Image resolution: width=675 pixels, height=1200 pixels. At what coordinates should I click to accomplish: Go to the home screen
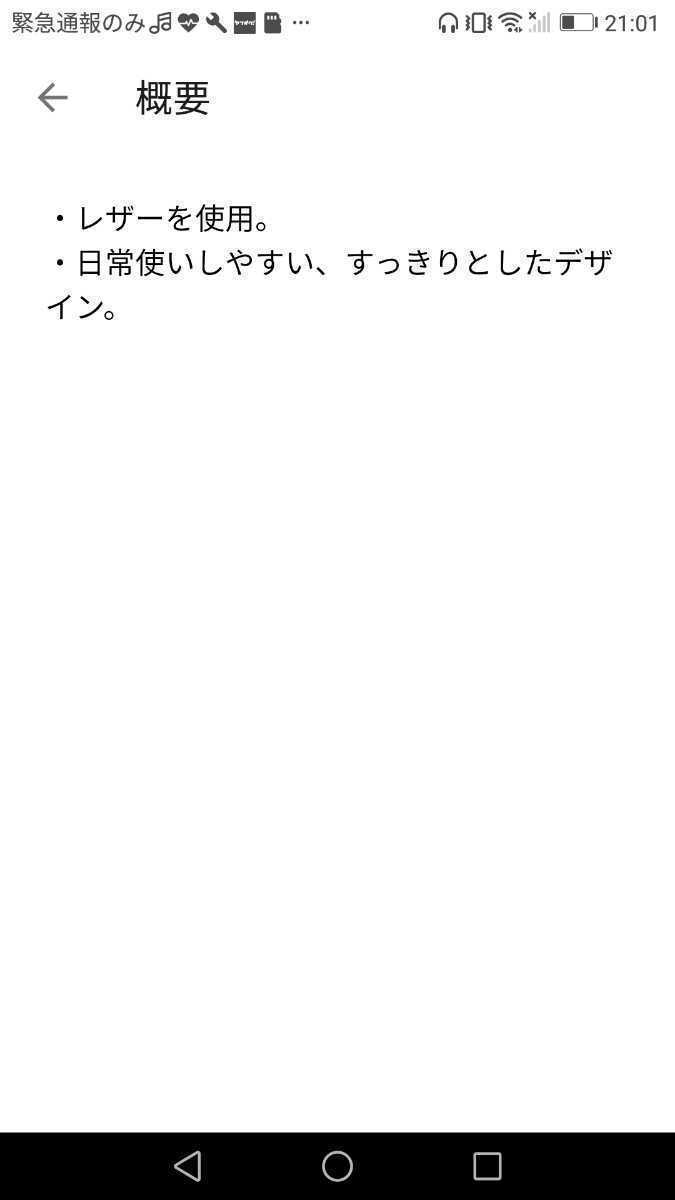tap(337, 1166)
